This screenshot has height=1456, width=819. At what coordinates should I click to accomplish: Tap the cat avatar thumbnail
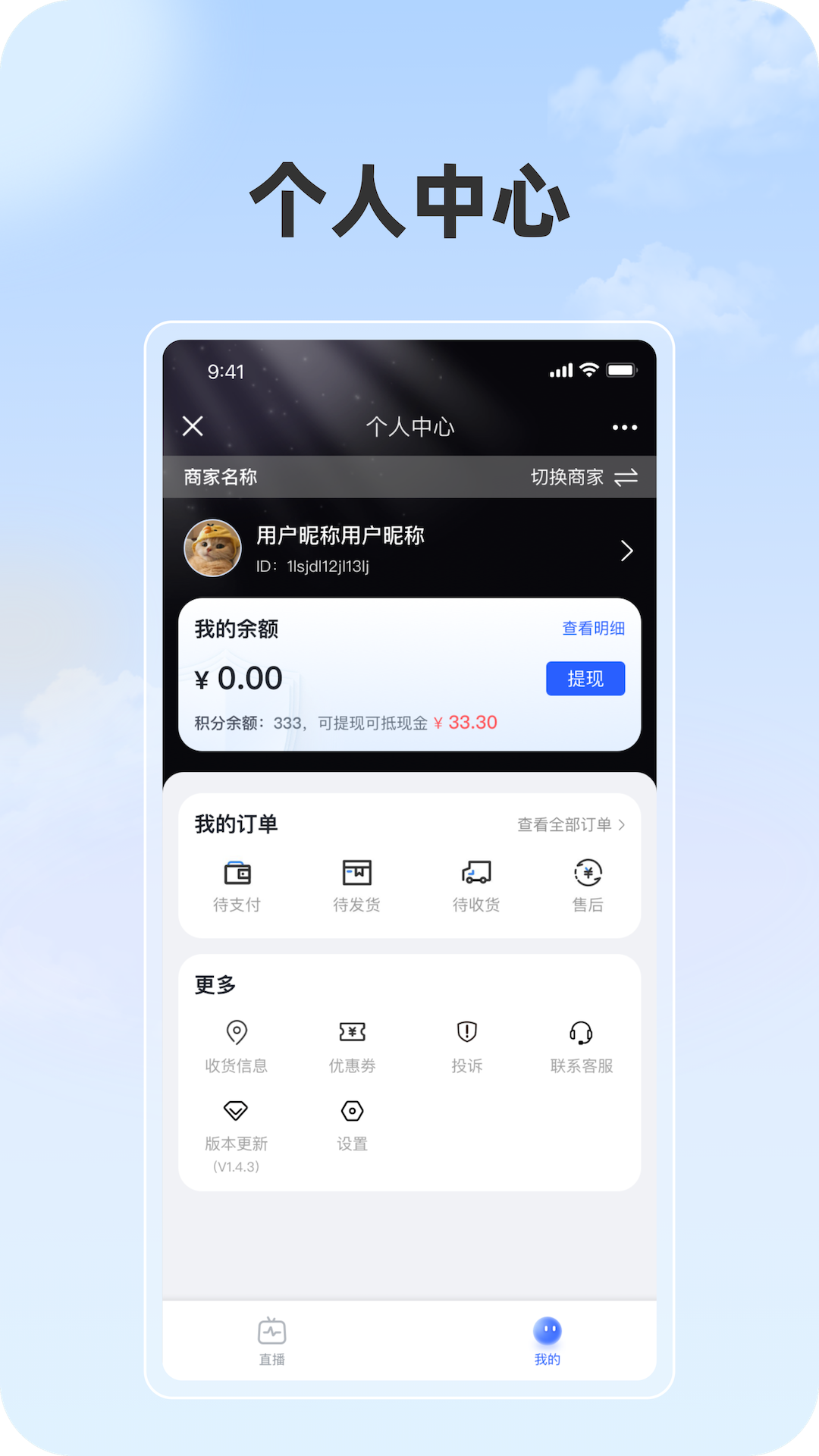coord(212,549)
